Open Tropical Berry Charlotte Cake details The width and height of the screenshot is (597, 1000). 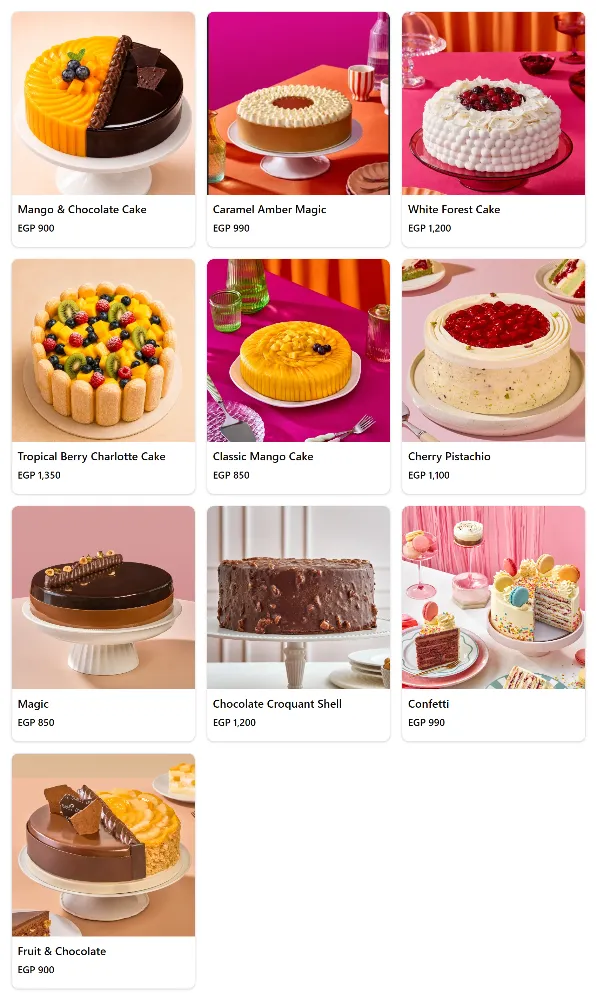[103, 376]
